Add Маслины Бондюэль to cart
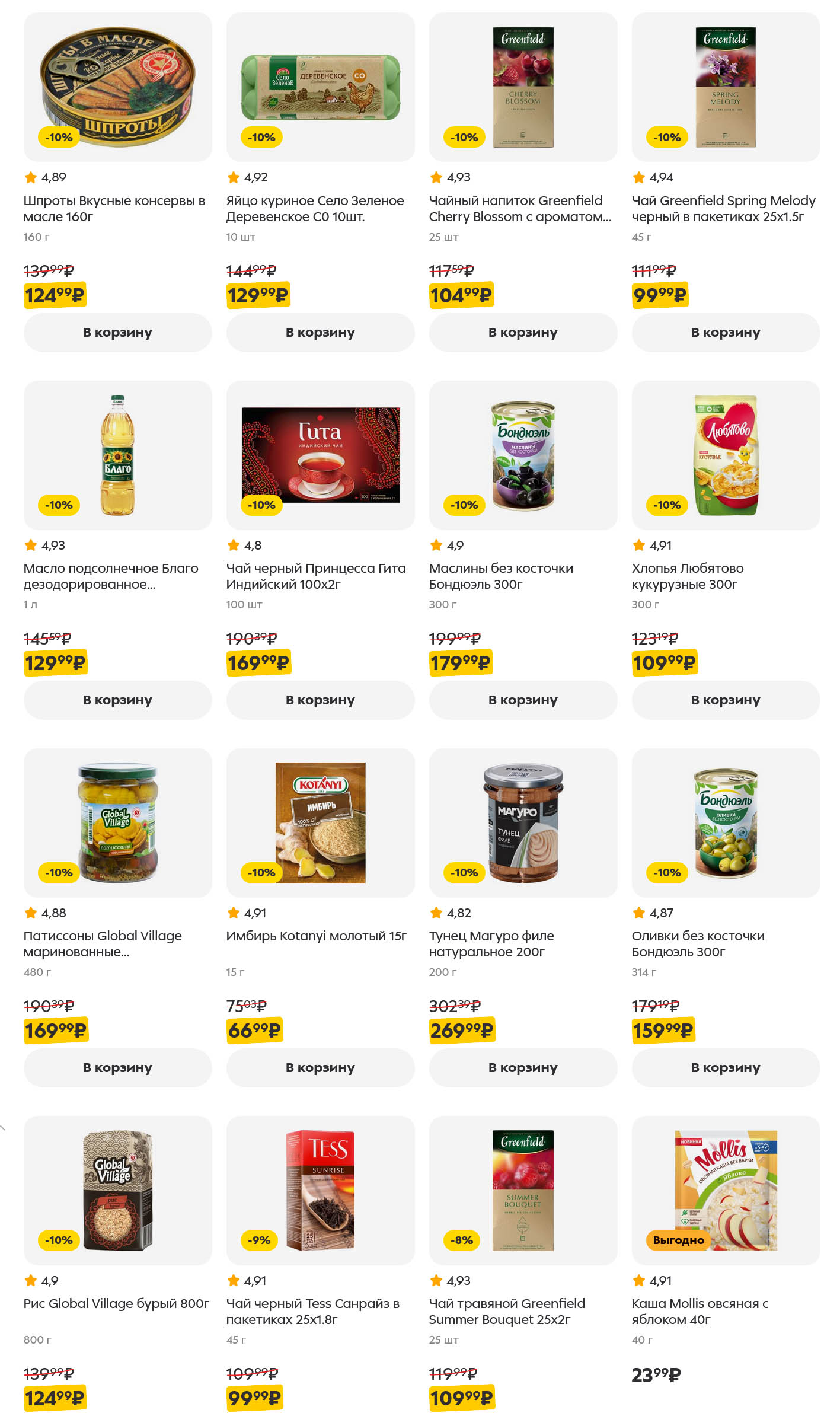 coord(523,700)
